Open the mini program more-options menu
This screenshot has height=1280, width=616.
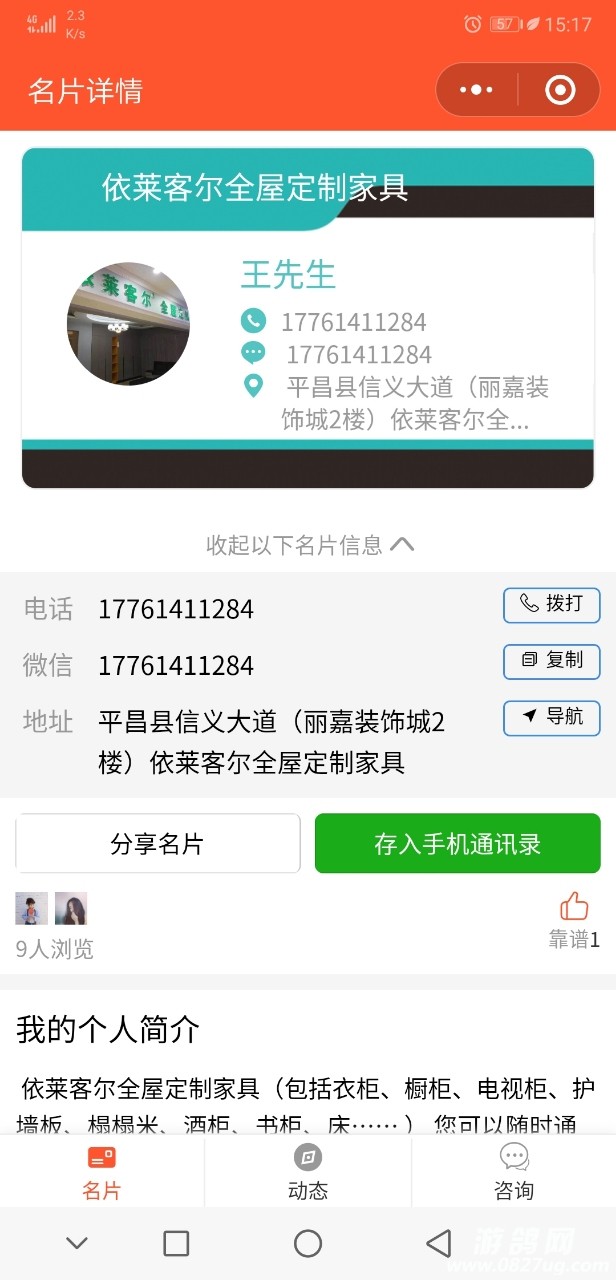click(477, 90)
